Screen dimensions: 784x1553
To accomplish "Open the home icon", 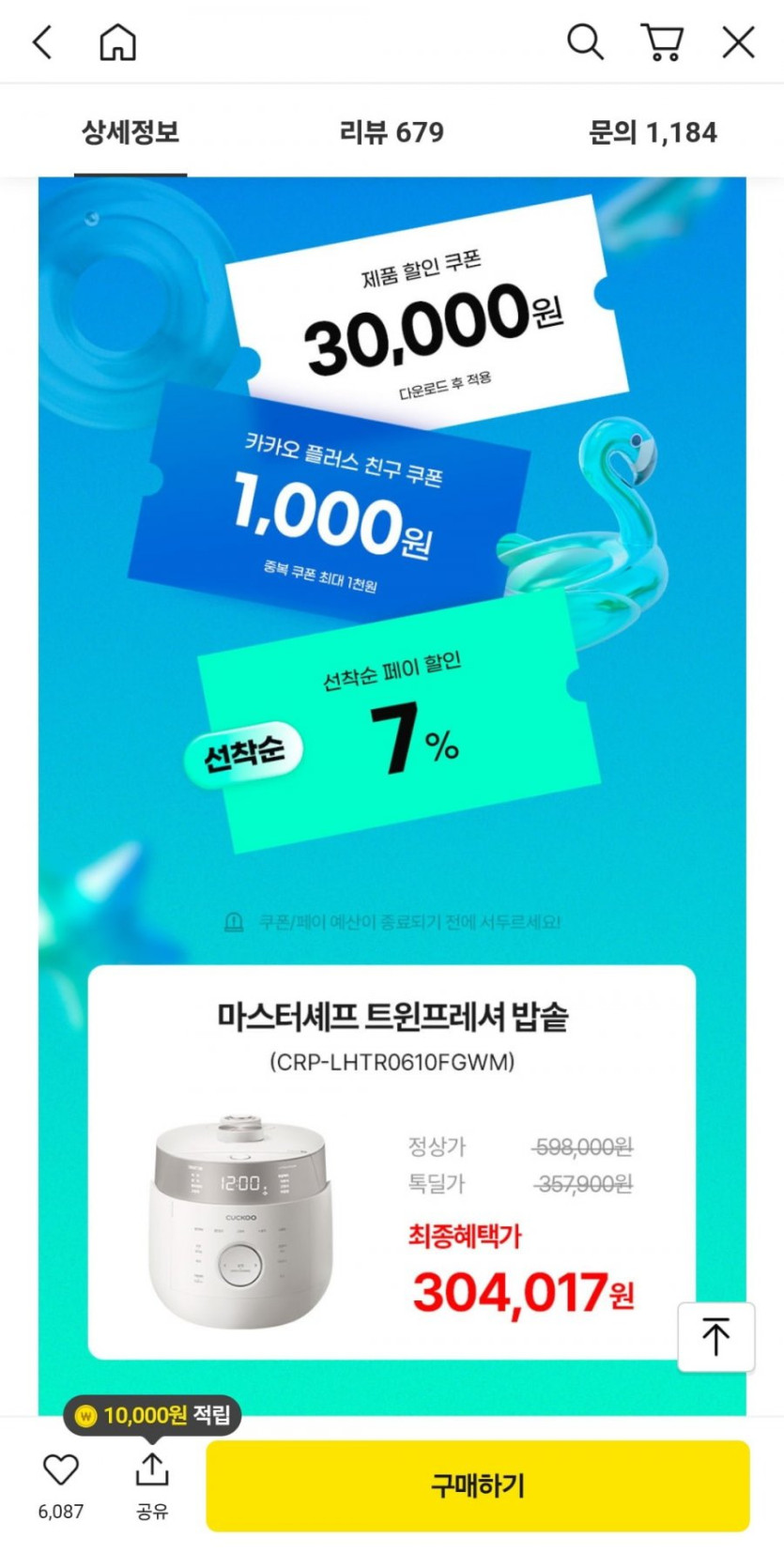I will point(117,42).
